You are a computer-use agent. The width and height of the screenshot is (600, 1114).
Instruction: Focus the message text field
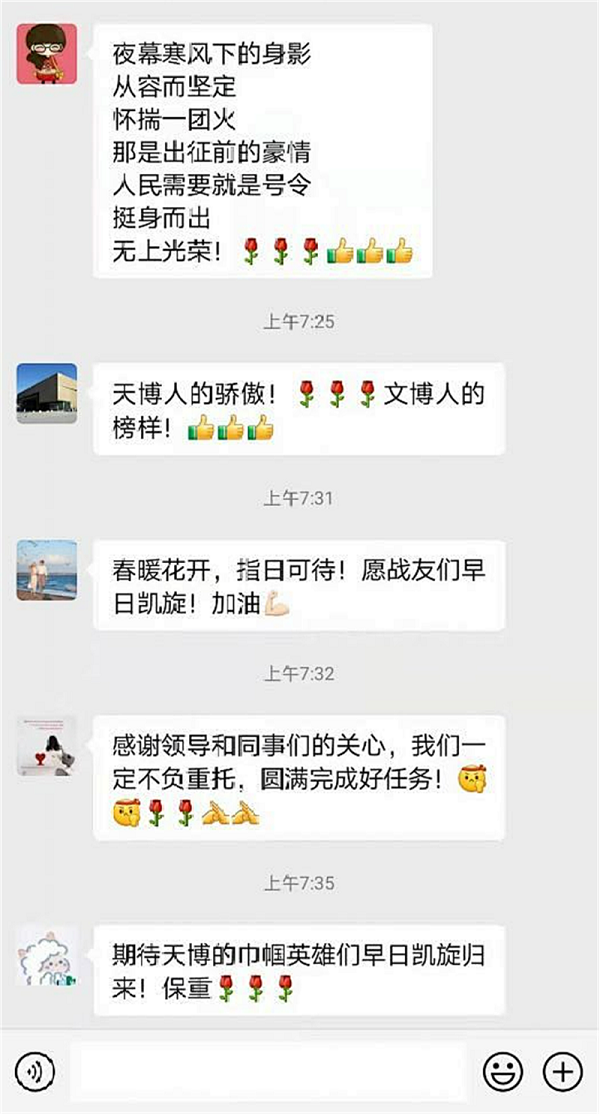[x=268, y=1072]
